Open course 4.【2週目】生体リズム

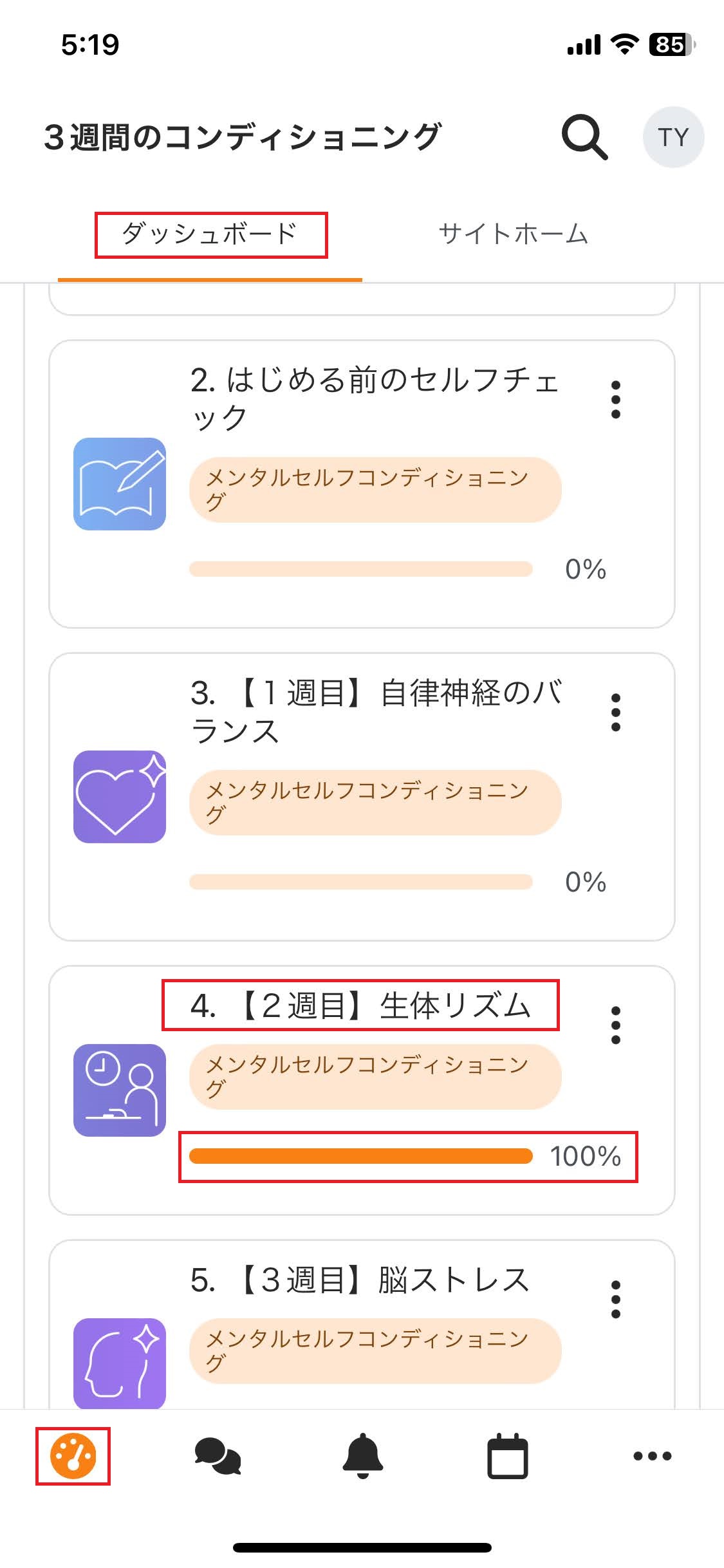[360, 1005]
